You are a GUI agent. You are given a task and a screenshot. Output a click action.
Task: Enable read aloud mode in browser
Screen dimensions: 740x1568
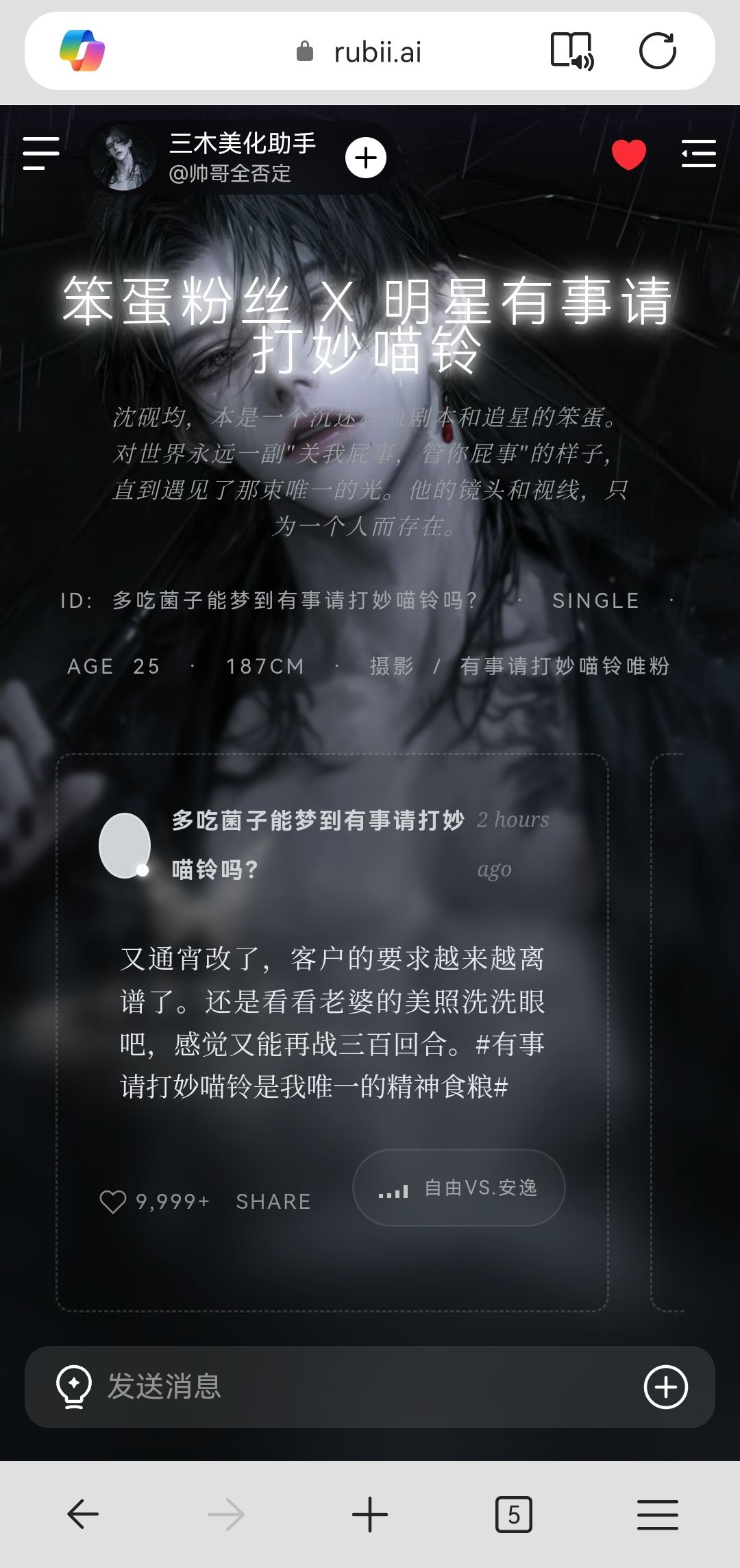(572, 51)
